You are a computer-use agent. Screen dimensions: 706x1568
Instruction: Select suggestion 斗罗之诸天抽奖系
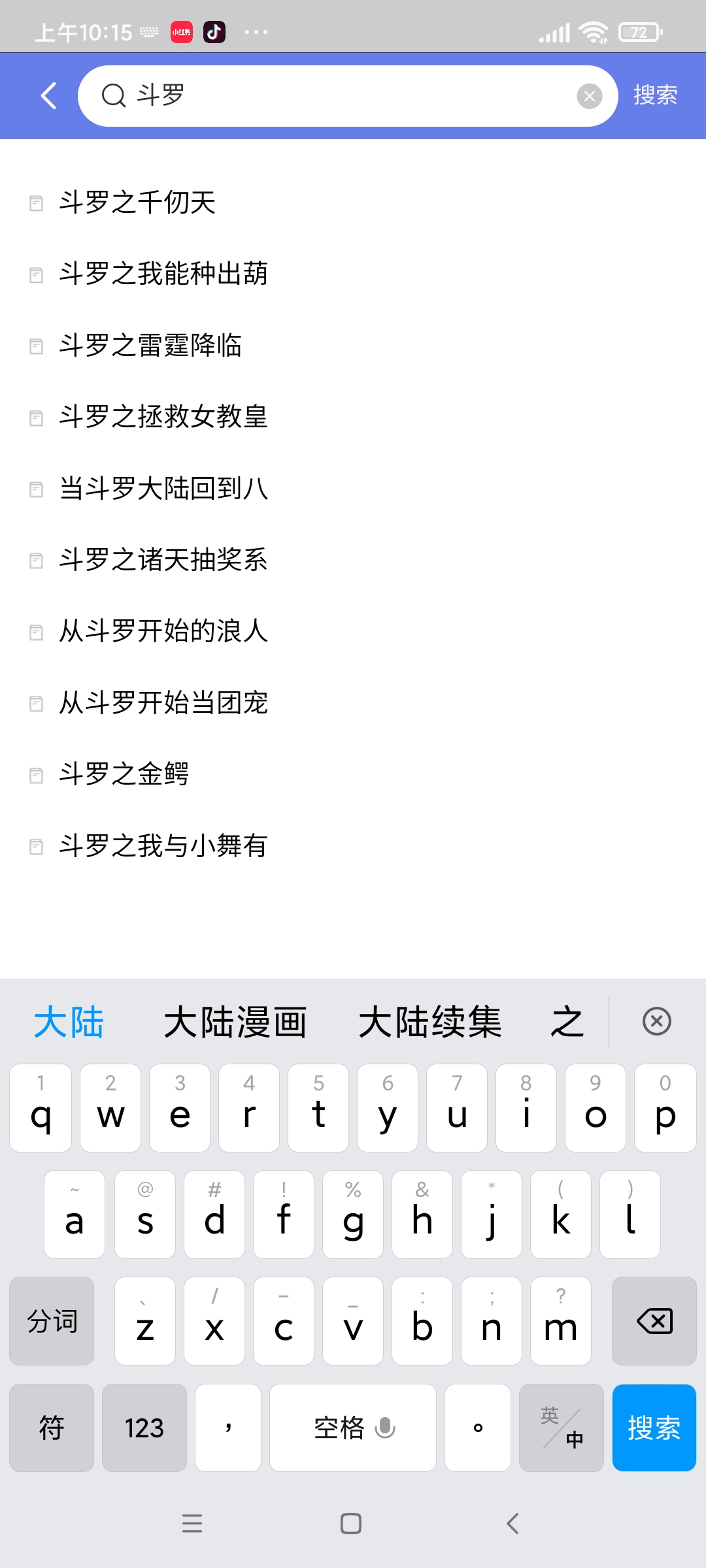[x=163, y=560]
